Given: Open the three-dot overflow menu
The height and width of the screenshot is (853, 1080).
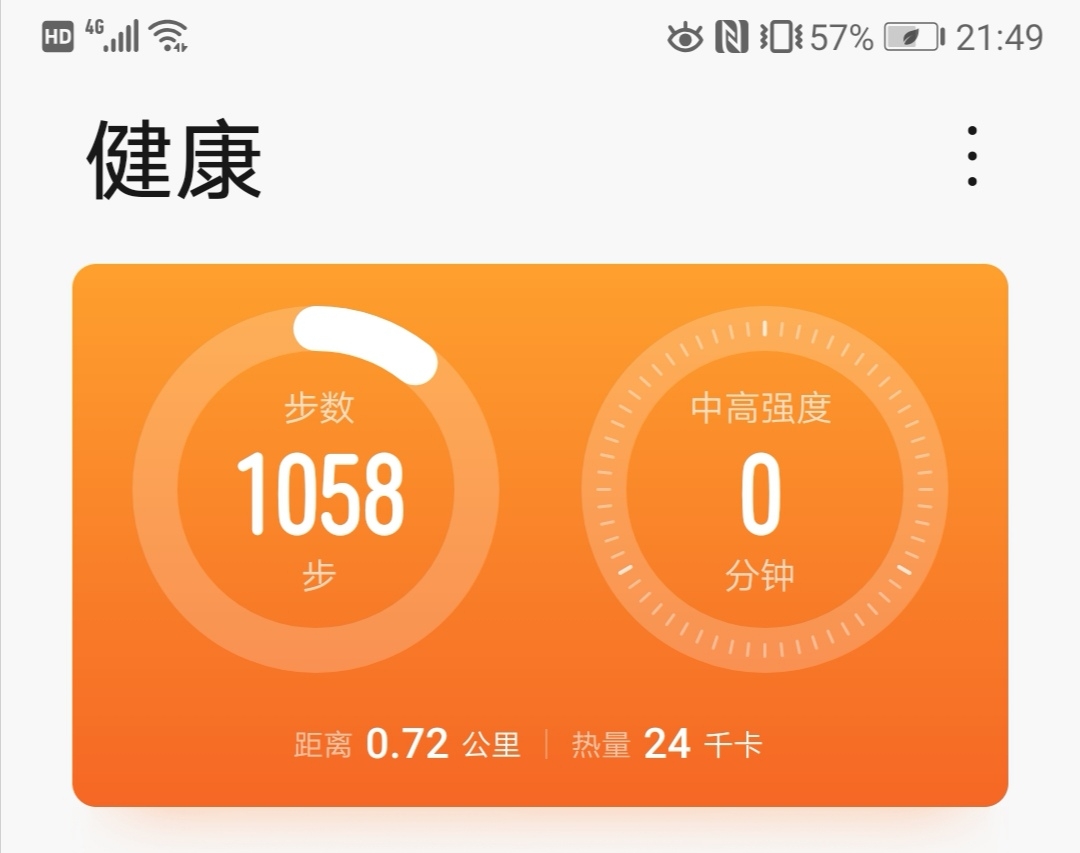Looking at the screenshot, I should coord(971,157).
